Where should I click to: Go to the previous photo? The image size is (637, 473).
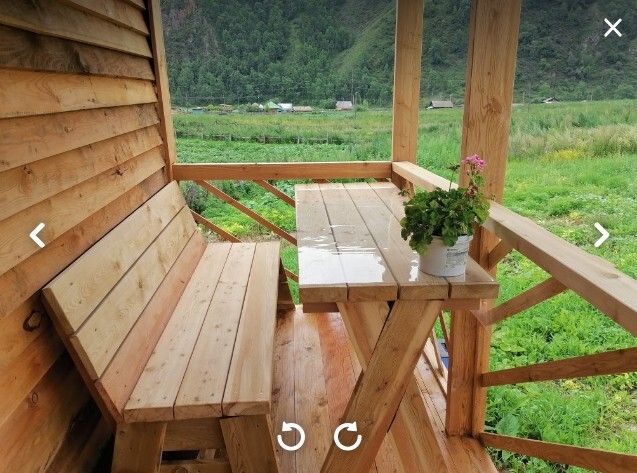(37, 236)
